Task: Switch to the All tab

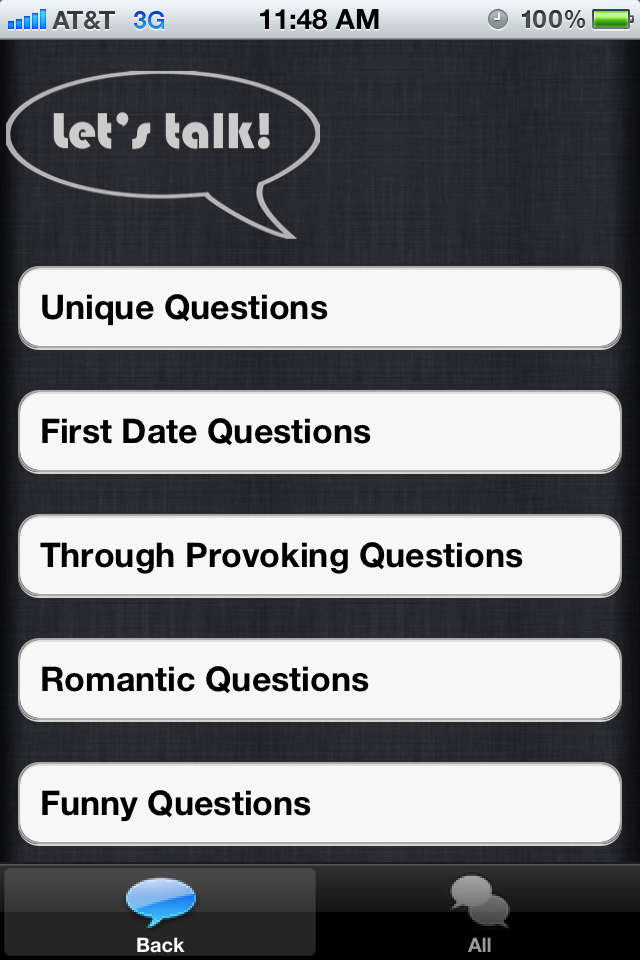Action: [x=480, y=912]
